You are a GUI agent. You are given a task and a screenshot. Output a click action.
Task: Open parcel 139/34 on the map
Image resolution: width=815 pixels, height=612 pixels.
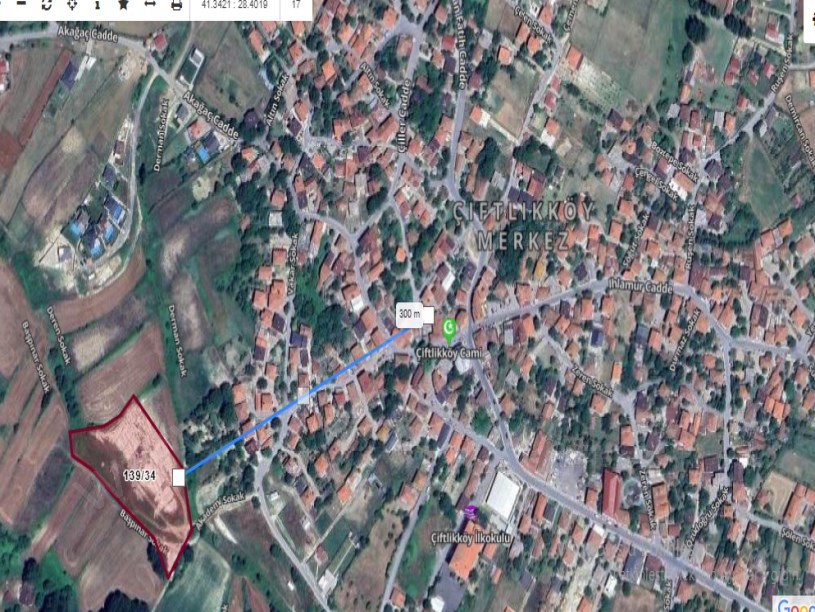(x=139, y=473)
